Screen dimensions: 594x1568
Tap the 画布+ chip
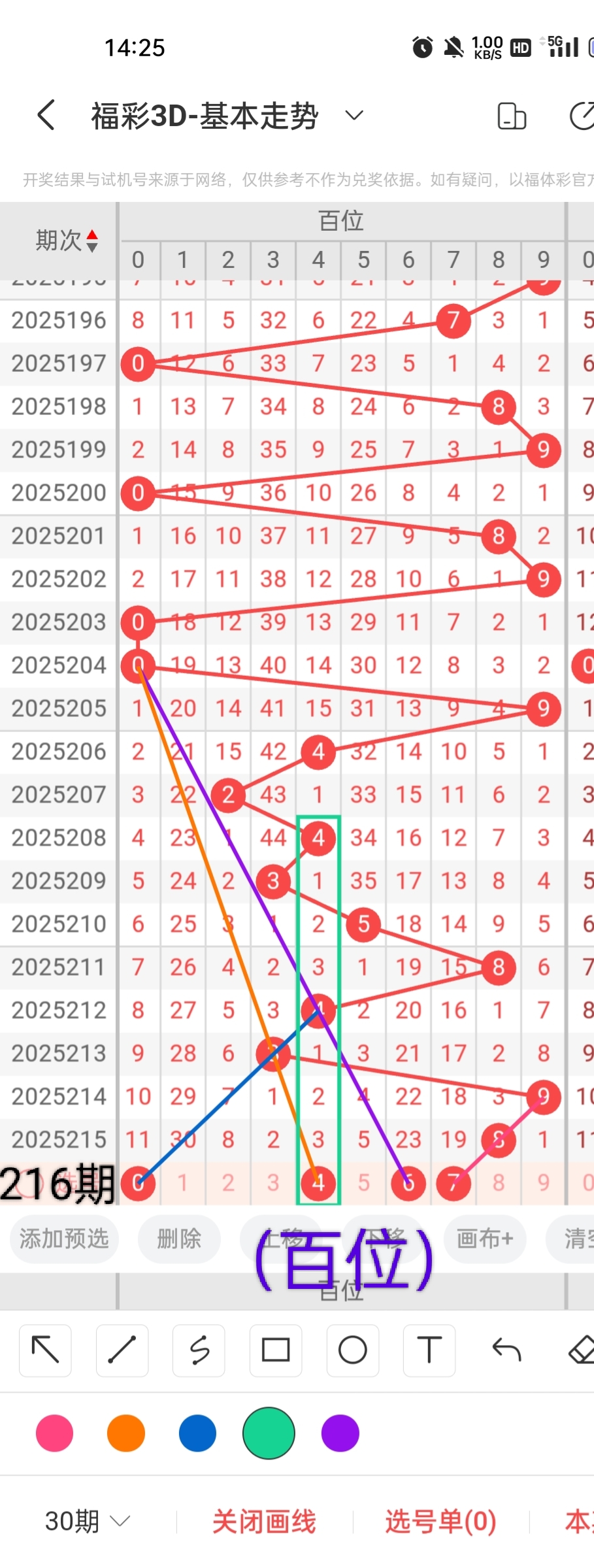click(484, 1239)
